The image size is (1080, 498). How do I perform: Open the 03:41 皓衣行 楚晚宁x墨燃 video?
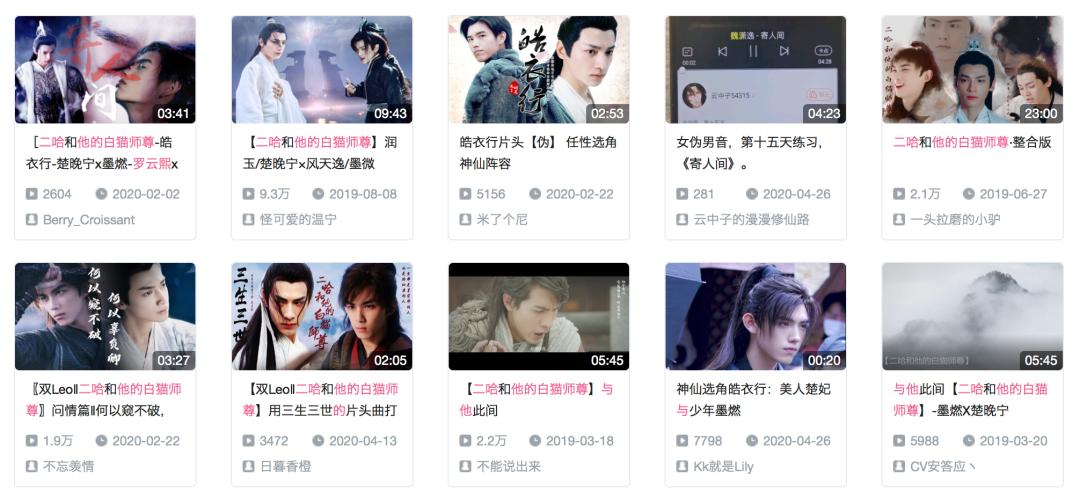105,69
